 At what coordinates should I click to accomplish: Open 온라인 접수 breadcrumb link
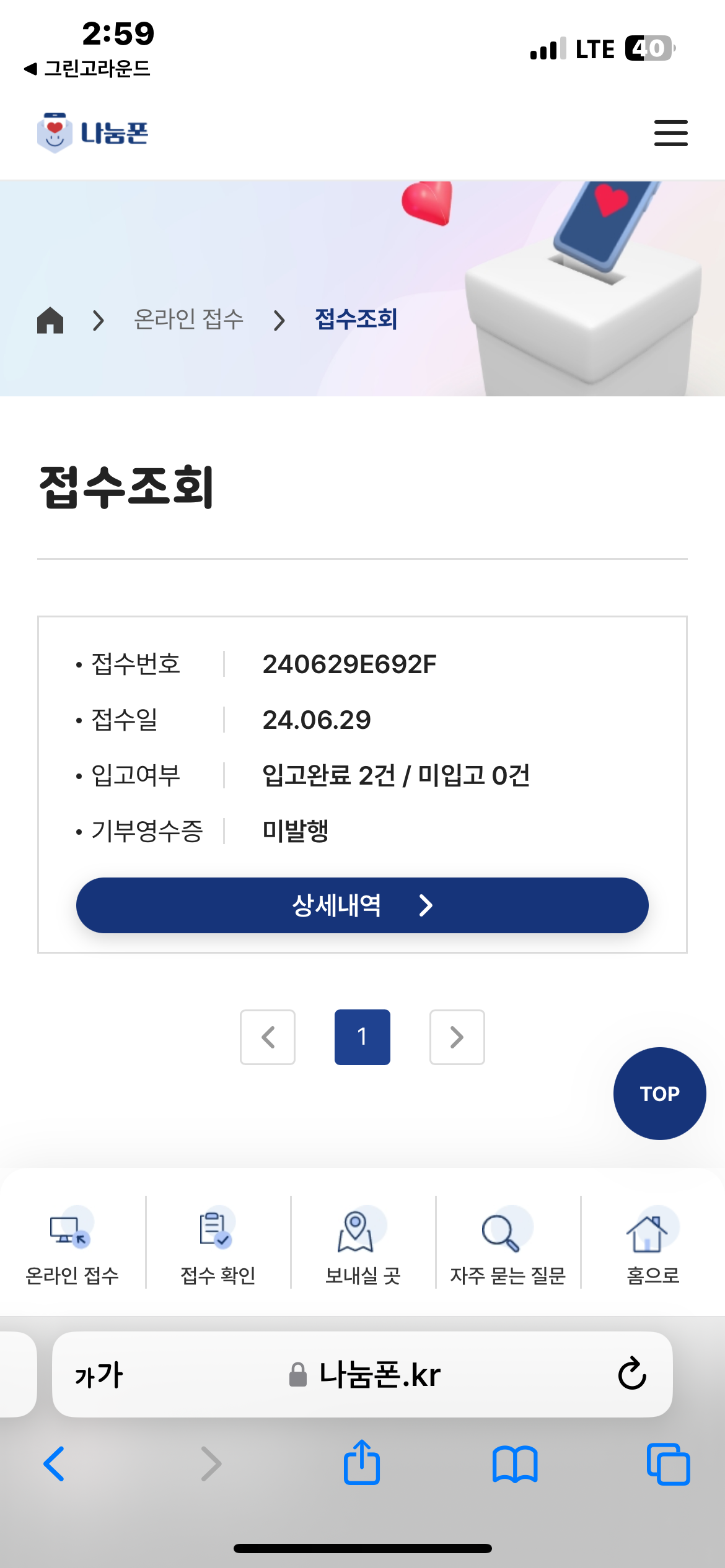(x=188, y=320)
